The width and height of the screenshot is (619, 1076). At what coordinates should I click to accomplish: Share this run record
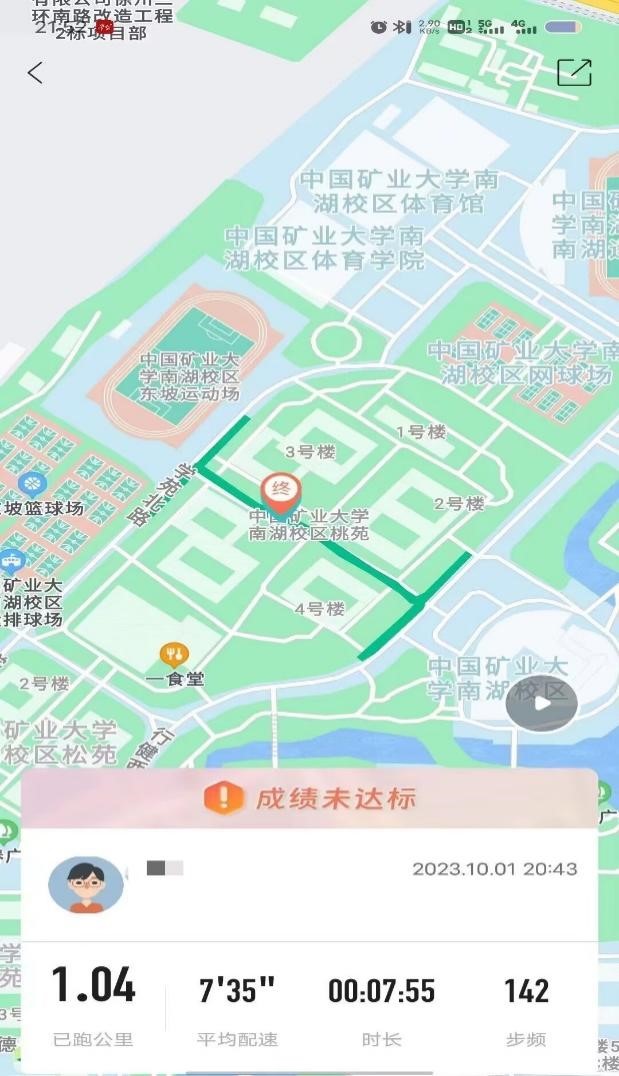point(574,72)
